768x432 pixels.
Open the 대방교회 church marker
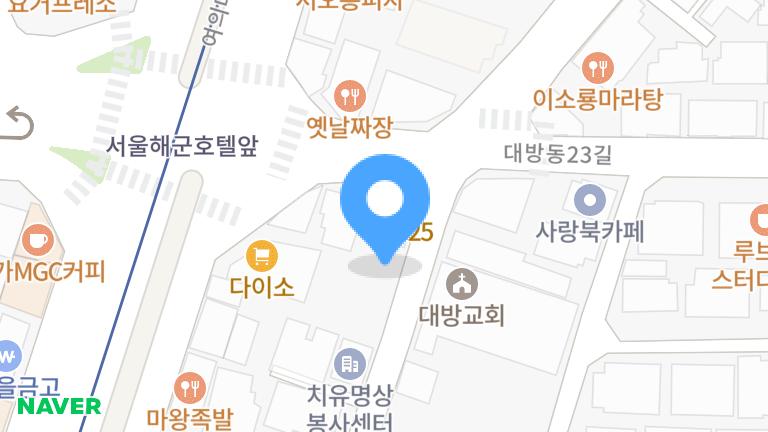point(461,283)
